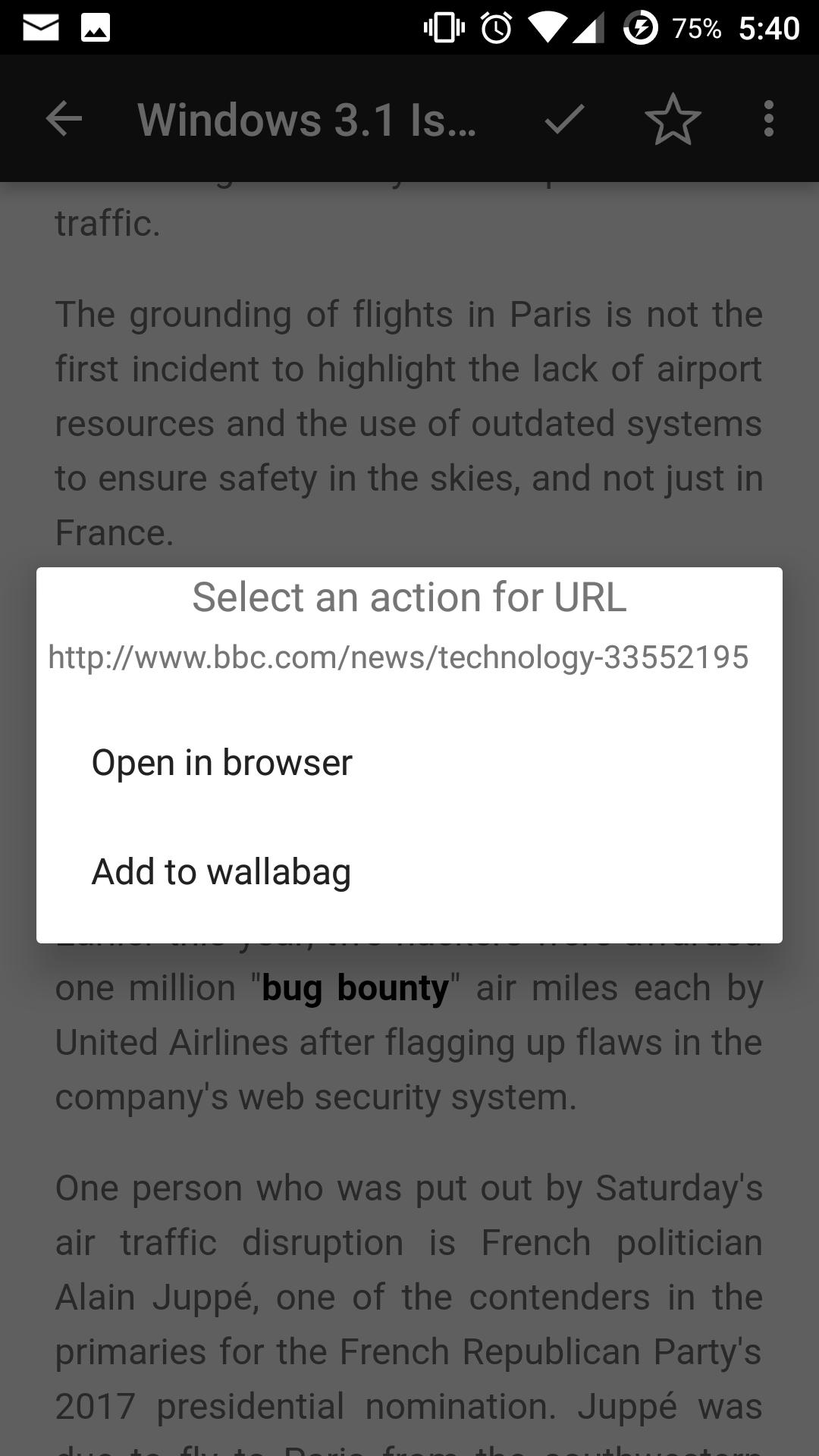
Task: Favorite this article with the star
Action: tap(673, 119)
